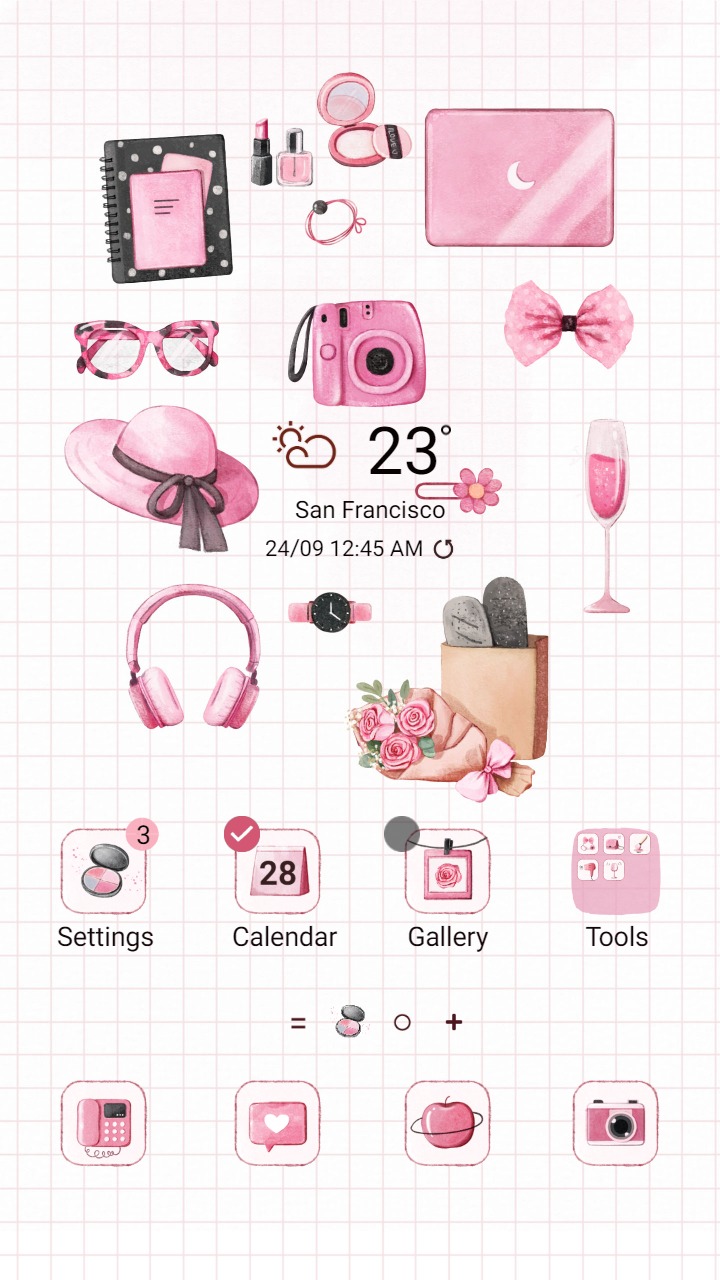
Task: Click the San Francisco location text
Action: coord(370,509)
